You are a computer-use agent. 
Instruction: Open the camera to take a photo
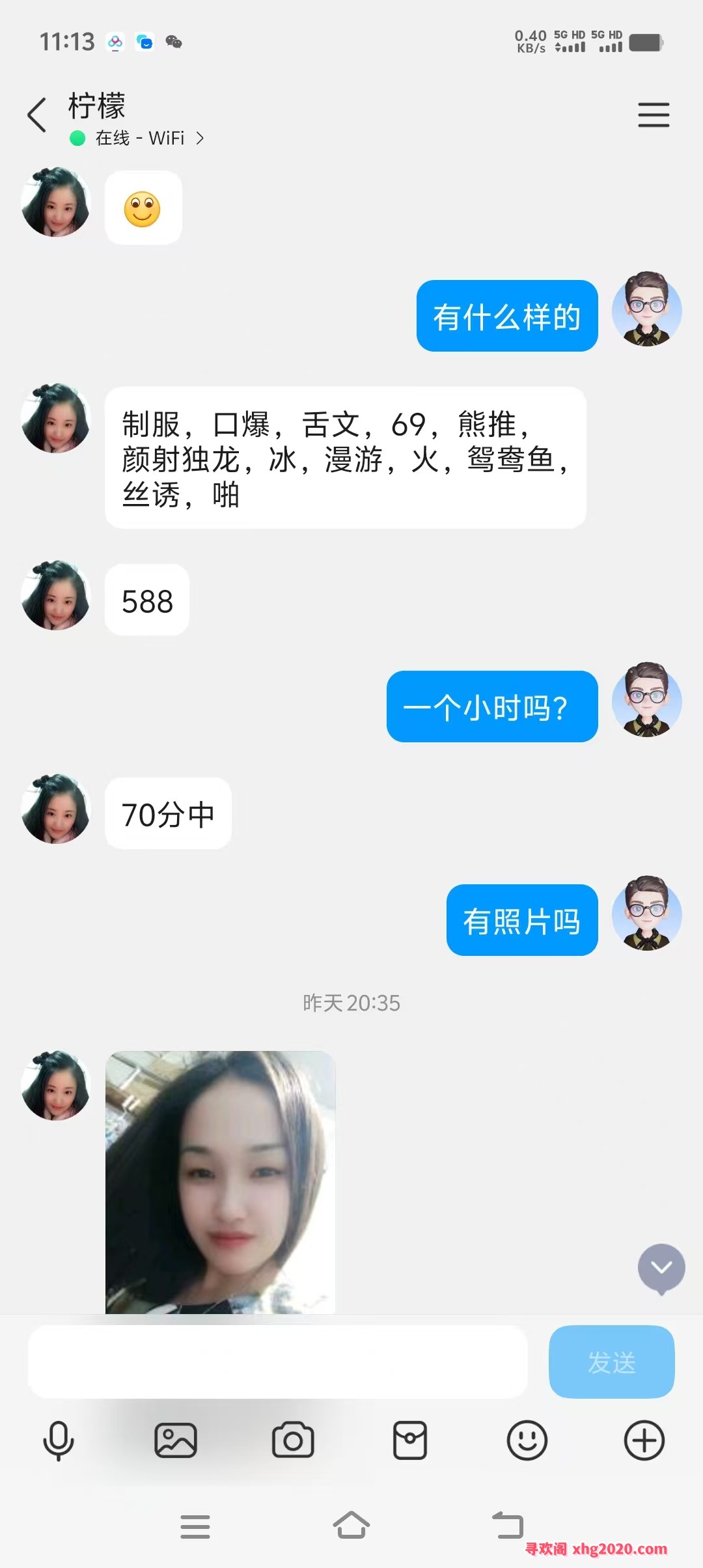click(x=293, y=1440)
